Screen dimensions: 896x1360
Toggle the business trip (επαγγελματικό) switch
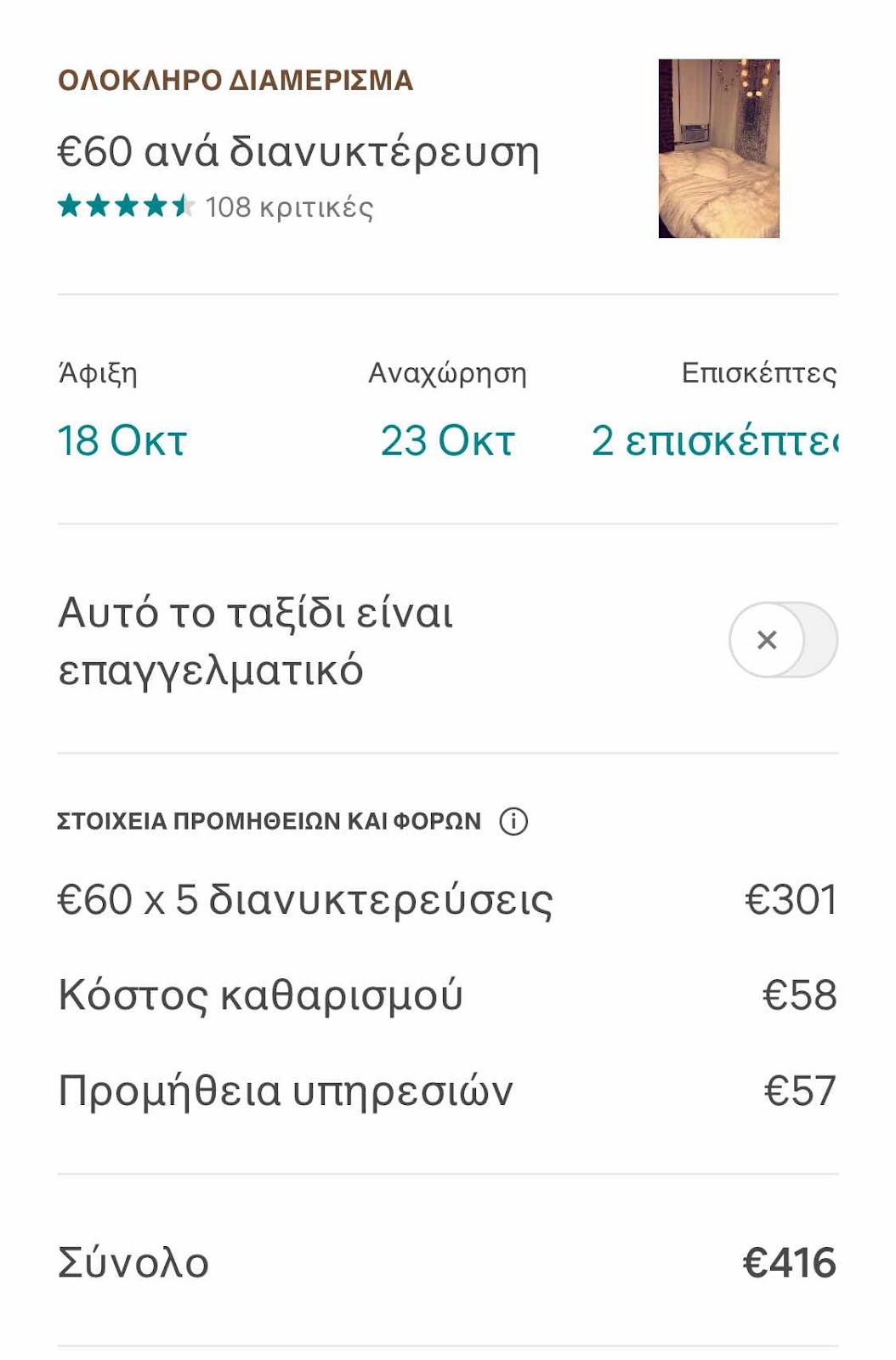tap(782, 640)
